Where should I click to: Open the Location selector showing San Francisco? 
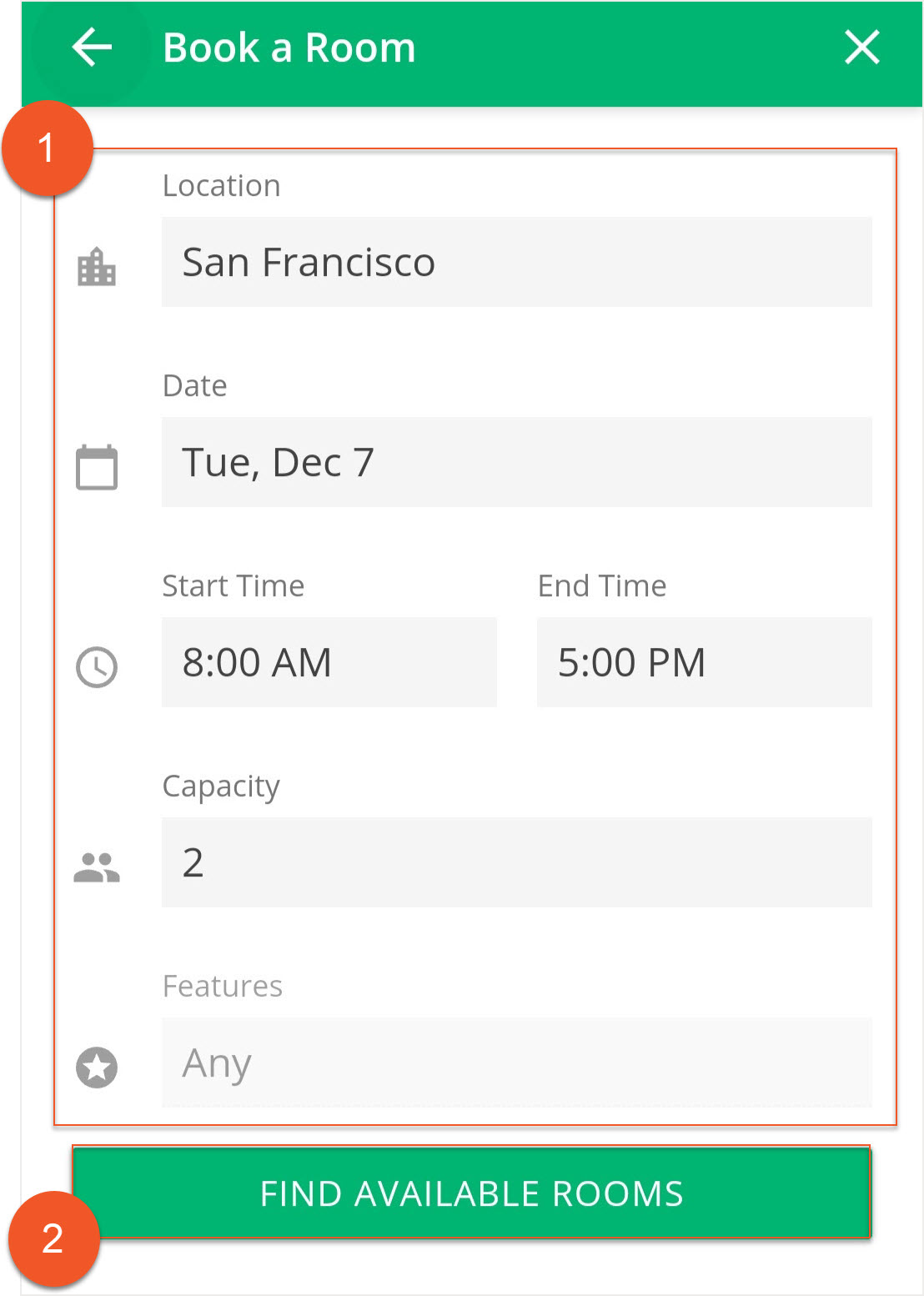coord(515,261)
